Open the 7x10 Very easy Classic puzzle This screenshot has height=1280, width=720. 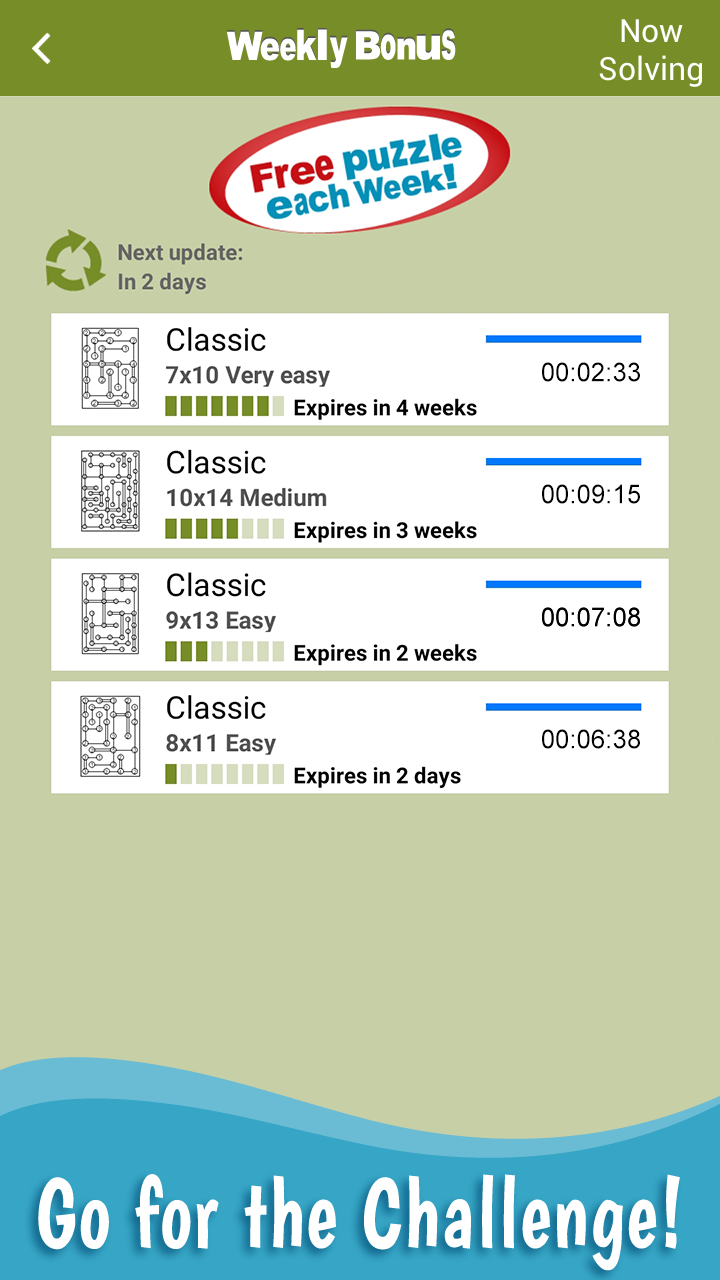(360, 370)
